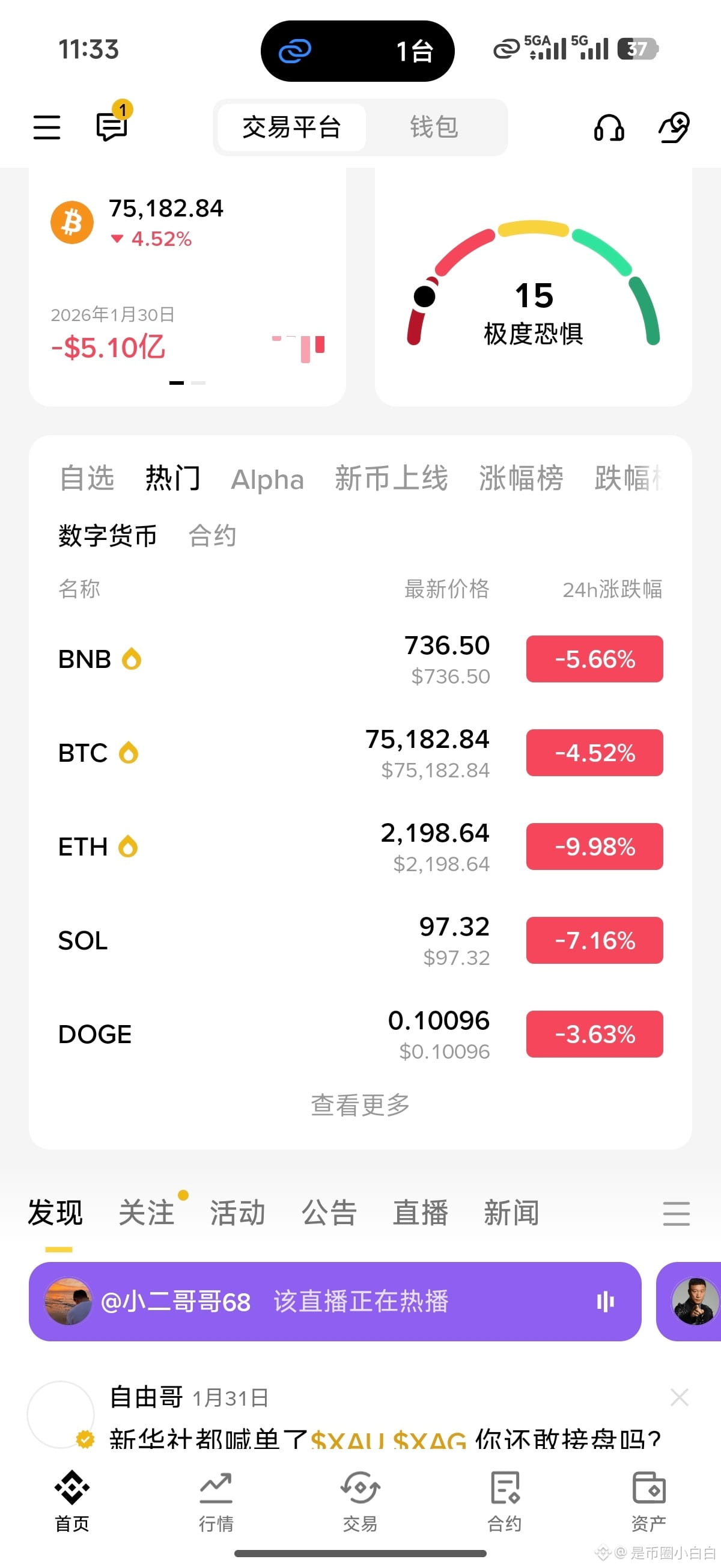Viewport: 721px width, 1568px height.
Task: View the 涨幅榜 gainers tab
Action: pyautogui.click(x=521, y=479)
